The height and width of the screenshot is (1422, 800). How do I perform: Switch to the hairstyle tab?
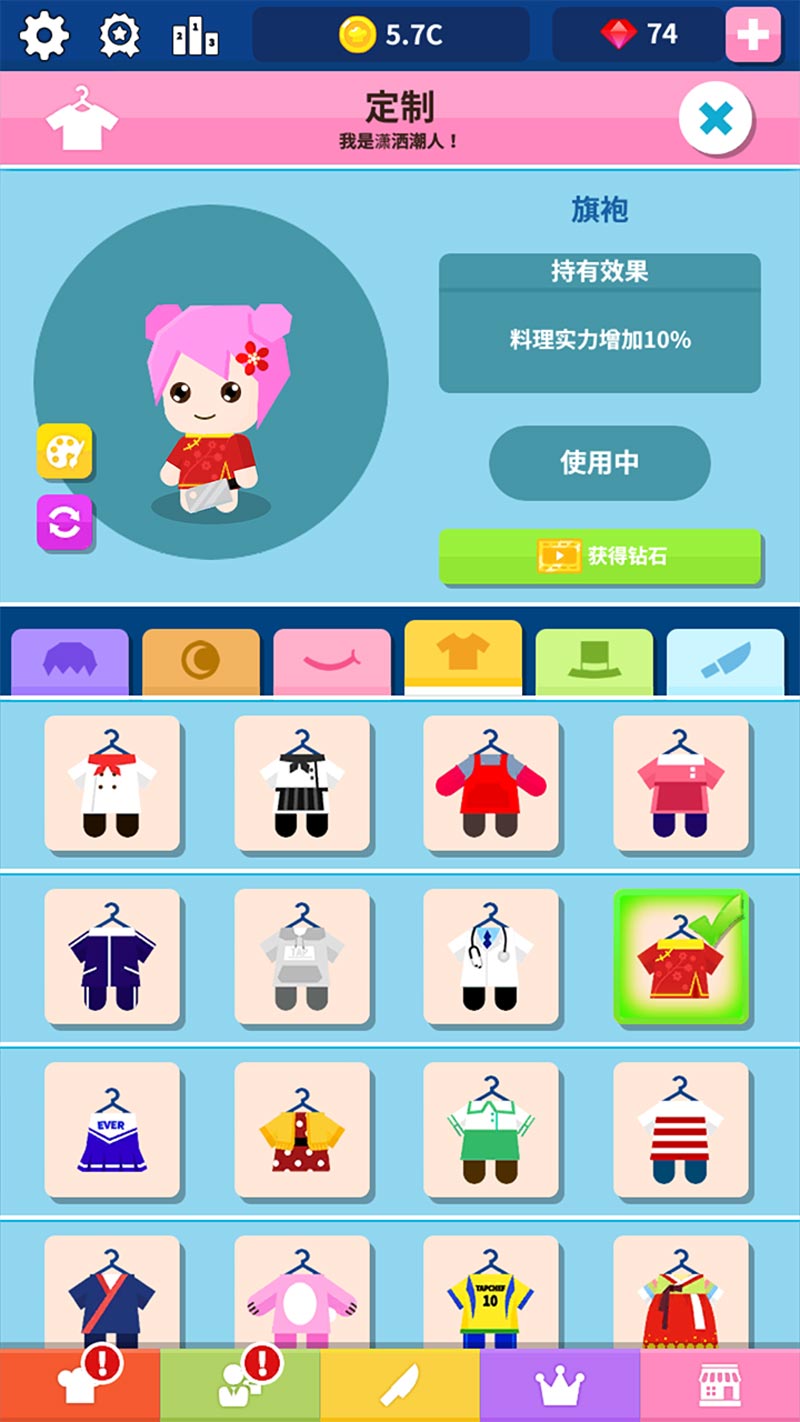point(70,661)
